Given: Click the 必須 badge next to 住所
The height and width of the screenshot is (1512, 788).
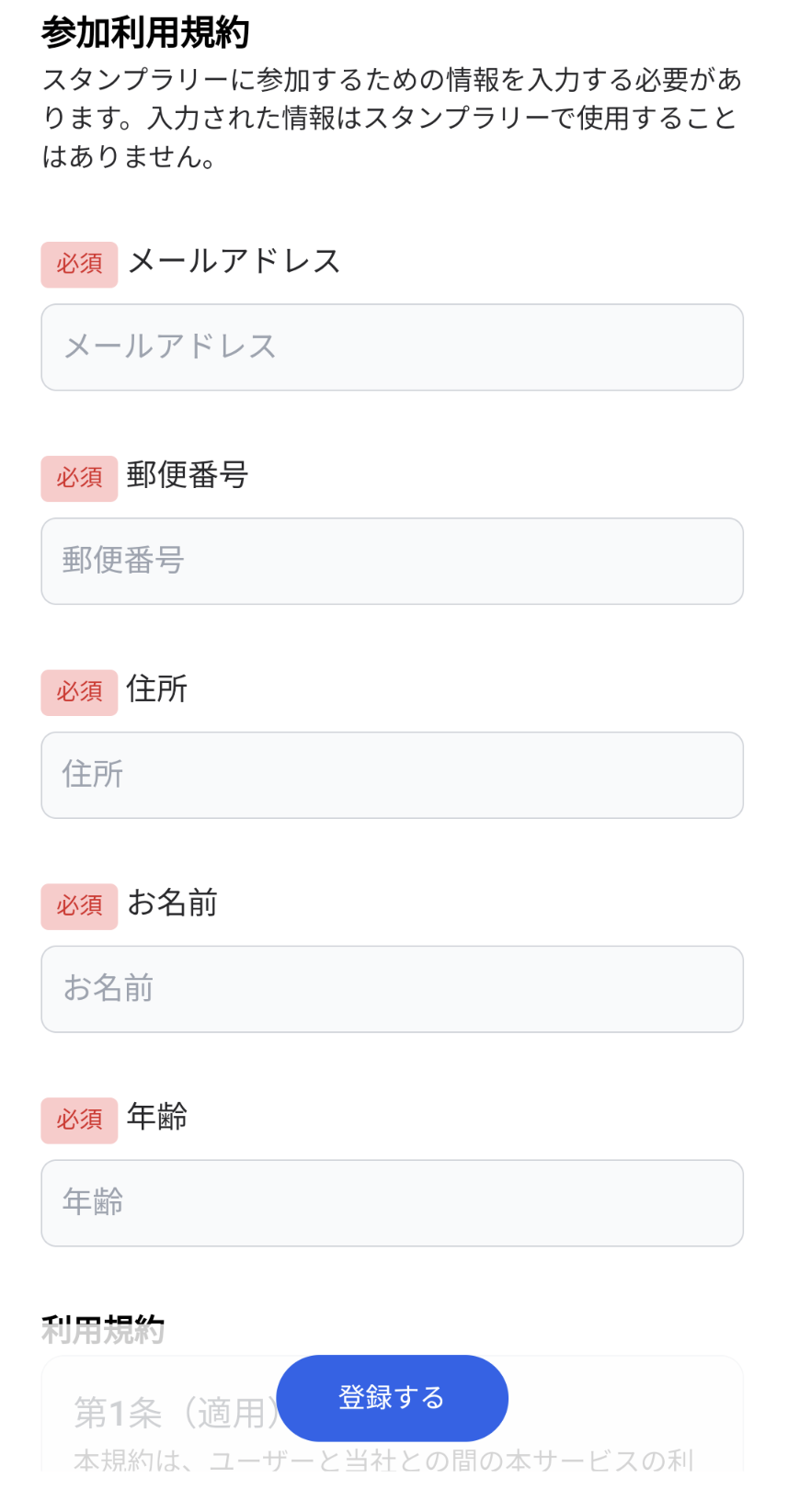Looking at the screenshot, I should point(79,692).
